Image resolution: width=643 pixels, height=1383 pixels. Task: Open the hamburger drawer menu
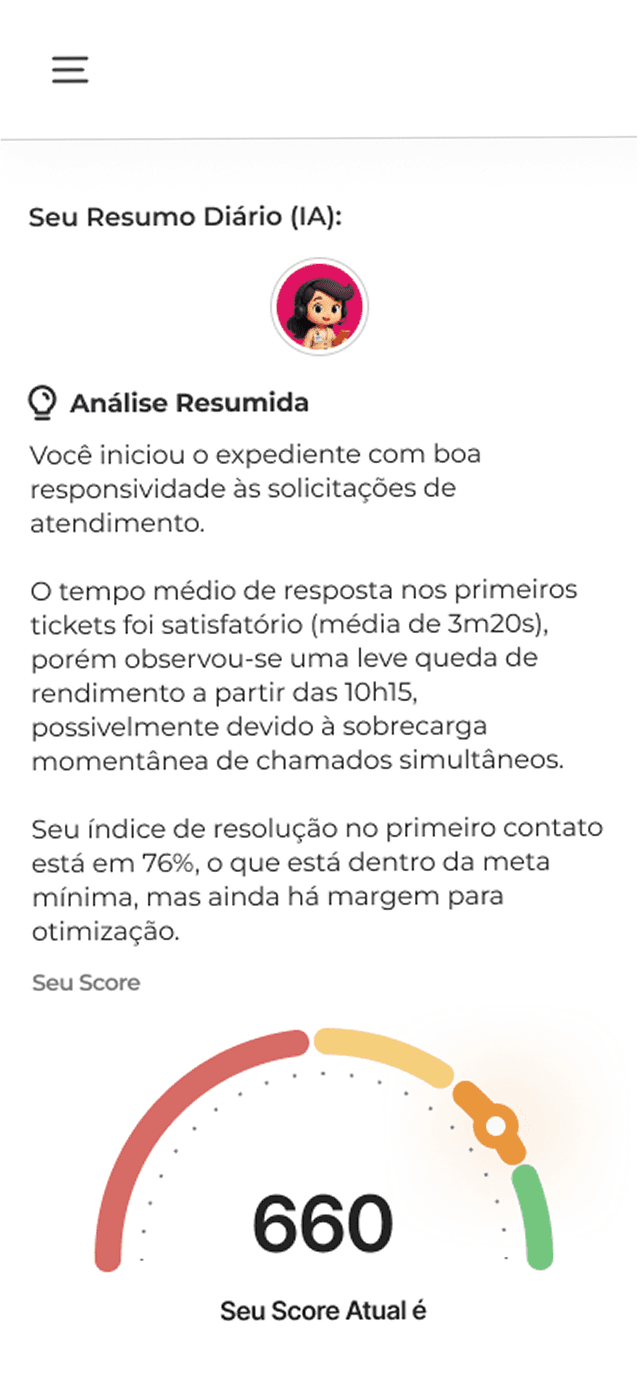point(70,69)
